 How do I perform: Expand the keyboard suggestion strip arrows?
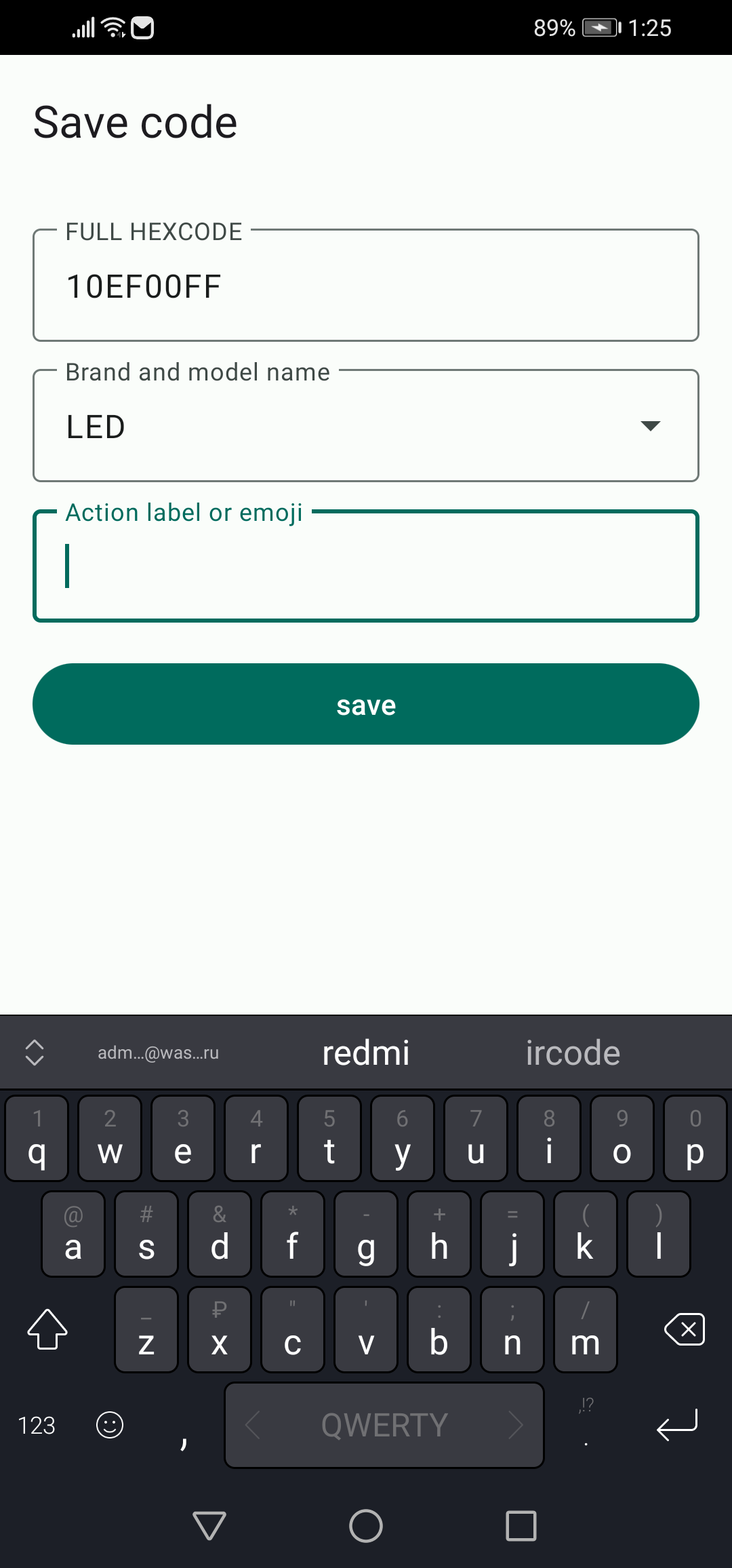point(35,1053)
